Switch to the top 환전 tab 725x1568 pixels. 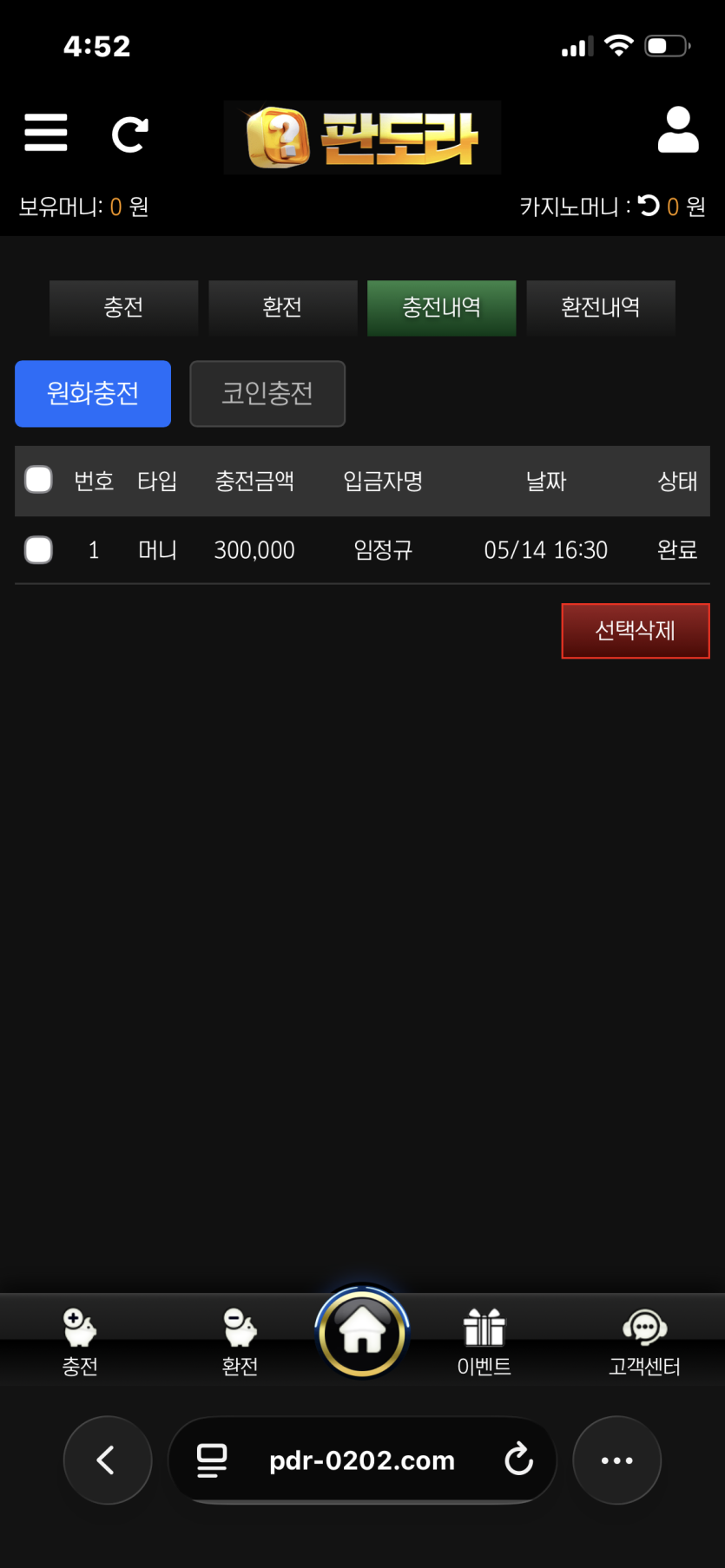pyautogui.click(x=282, y=307)
